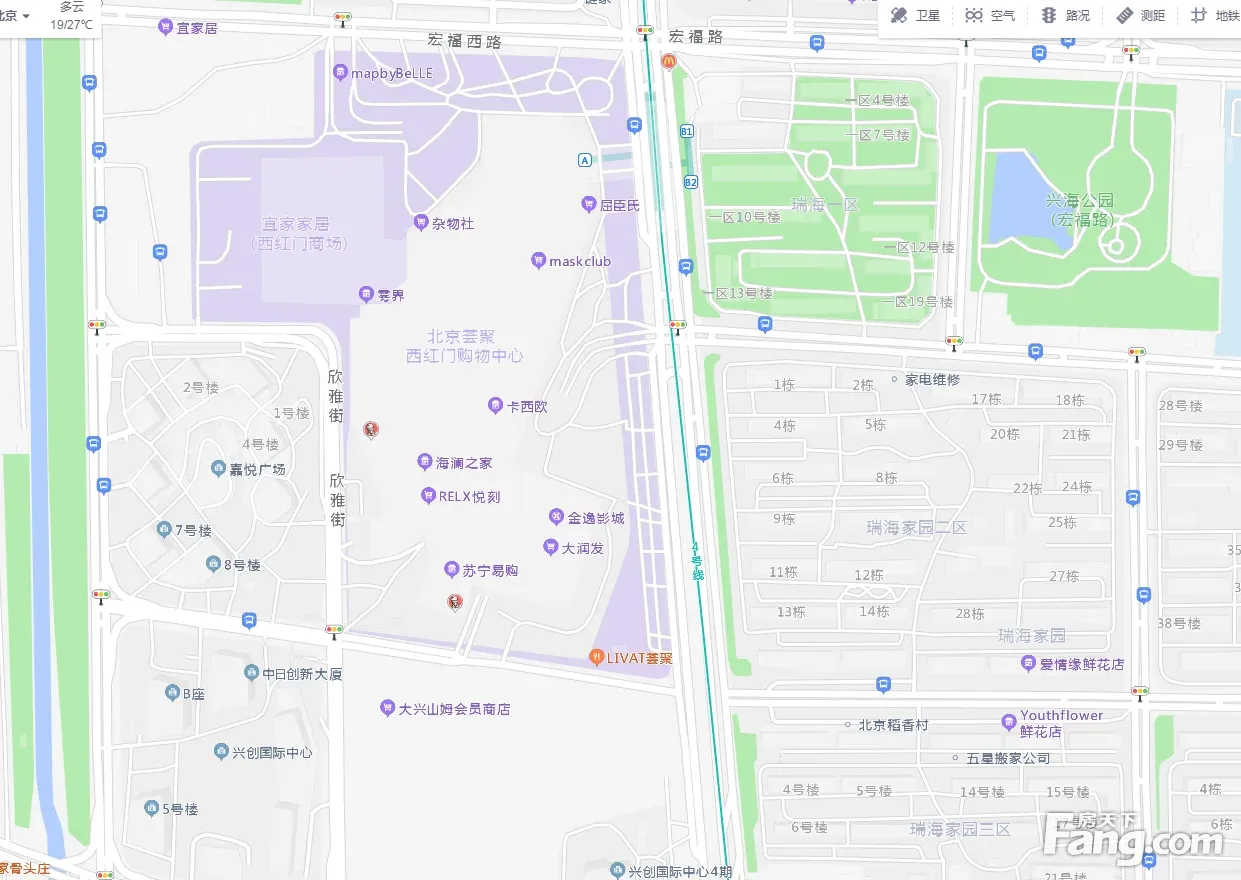Switch to satellite (卫星) view
1241x880 pixels.
914,16
